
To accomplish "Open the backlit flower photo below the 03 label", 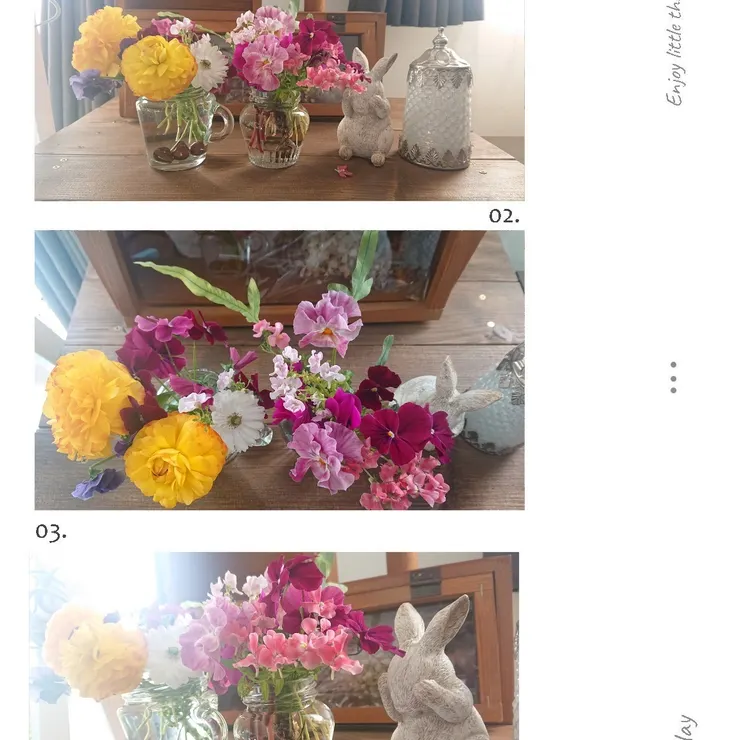I will coord(274,646).
